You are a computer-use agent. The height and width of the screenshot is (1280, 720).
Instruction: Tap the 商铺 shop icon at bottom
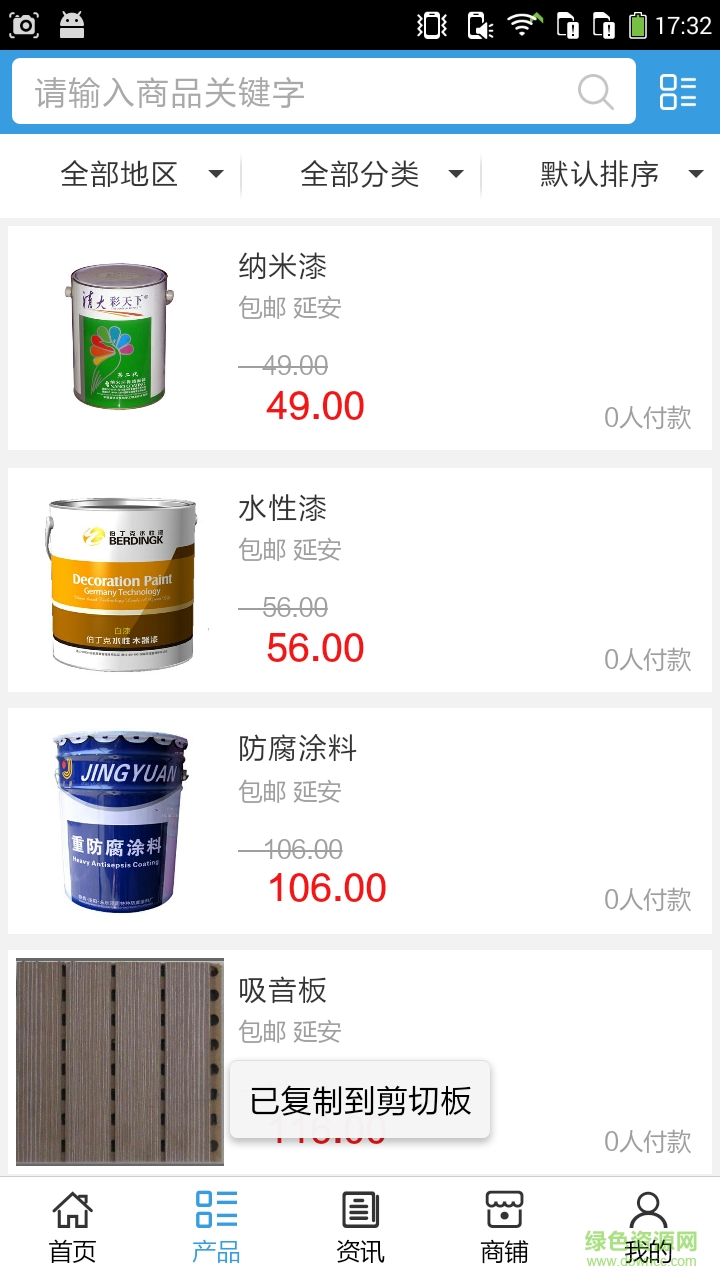(x=503, y=1209)
